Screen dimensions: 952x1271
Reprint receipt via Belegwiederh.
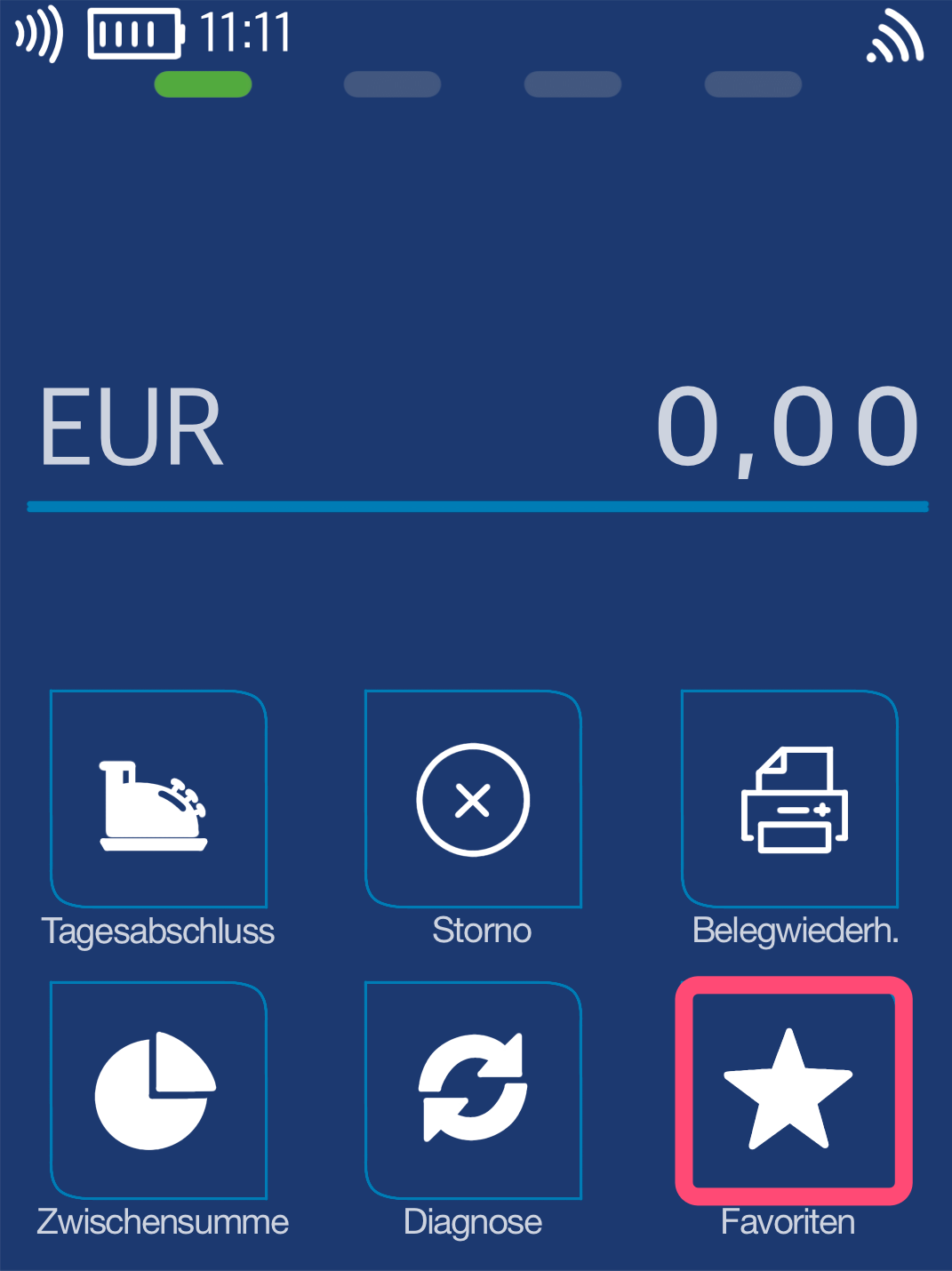click(x=789, y=799)
